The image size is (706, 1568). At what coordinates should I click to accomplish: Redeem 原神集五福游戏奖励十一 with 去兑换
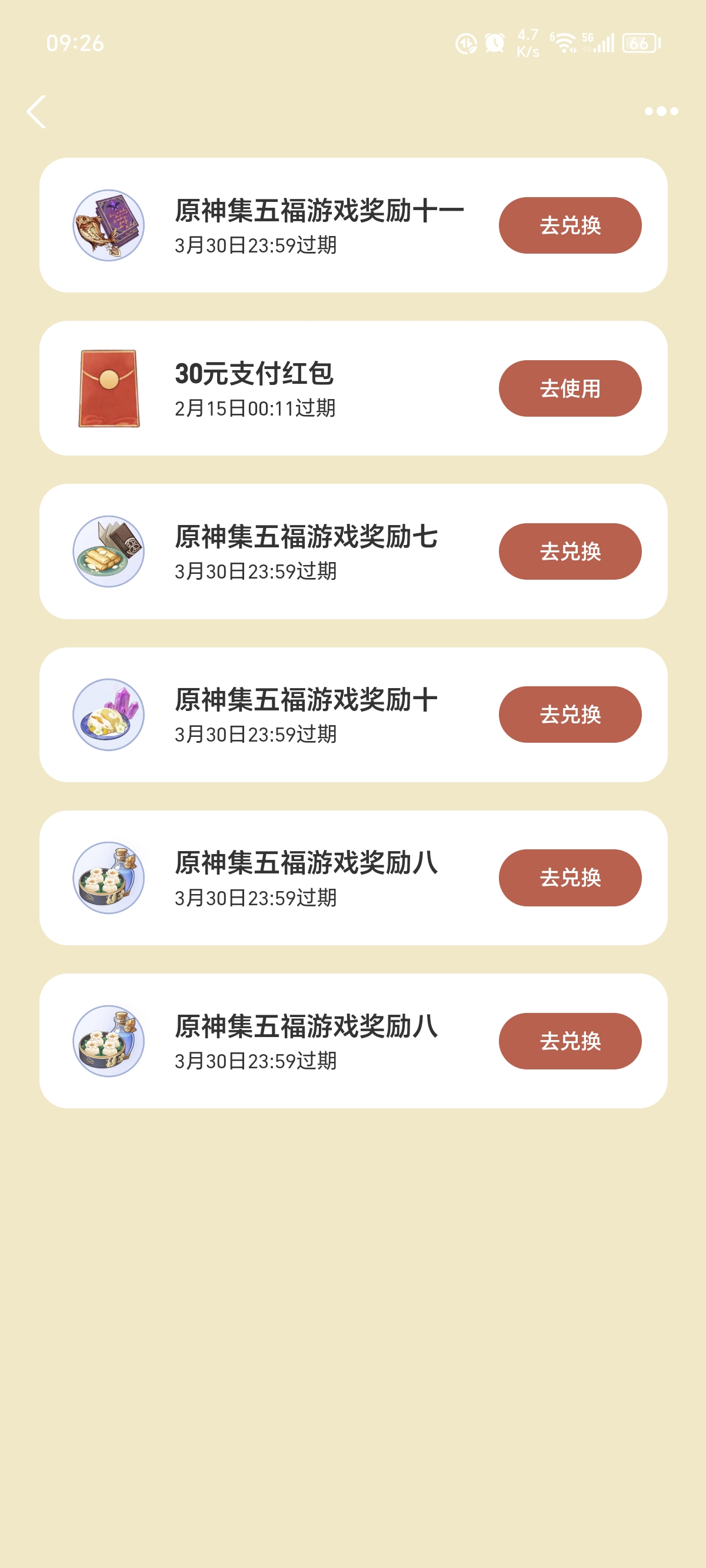[570, 225]
